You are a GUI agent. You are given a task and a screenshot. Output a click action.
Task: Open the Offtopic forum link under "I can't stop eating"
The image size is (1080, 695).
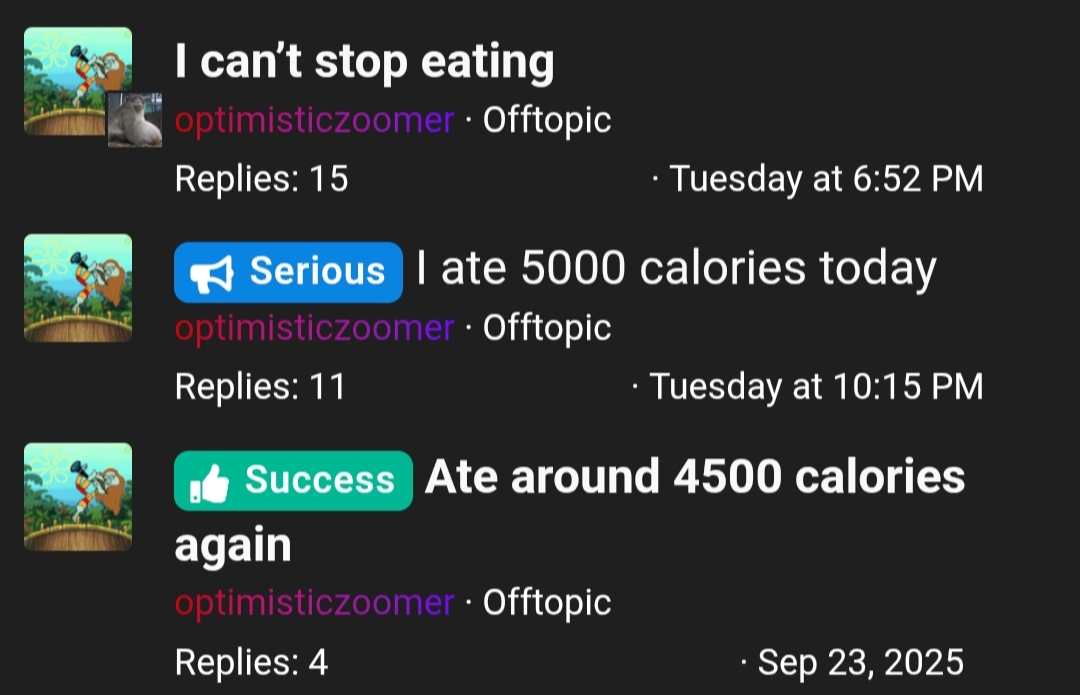tap(546, 120)
